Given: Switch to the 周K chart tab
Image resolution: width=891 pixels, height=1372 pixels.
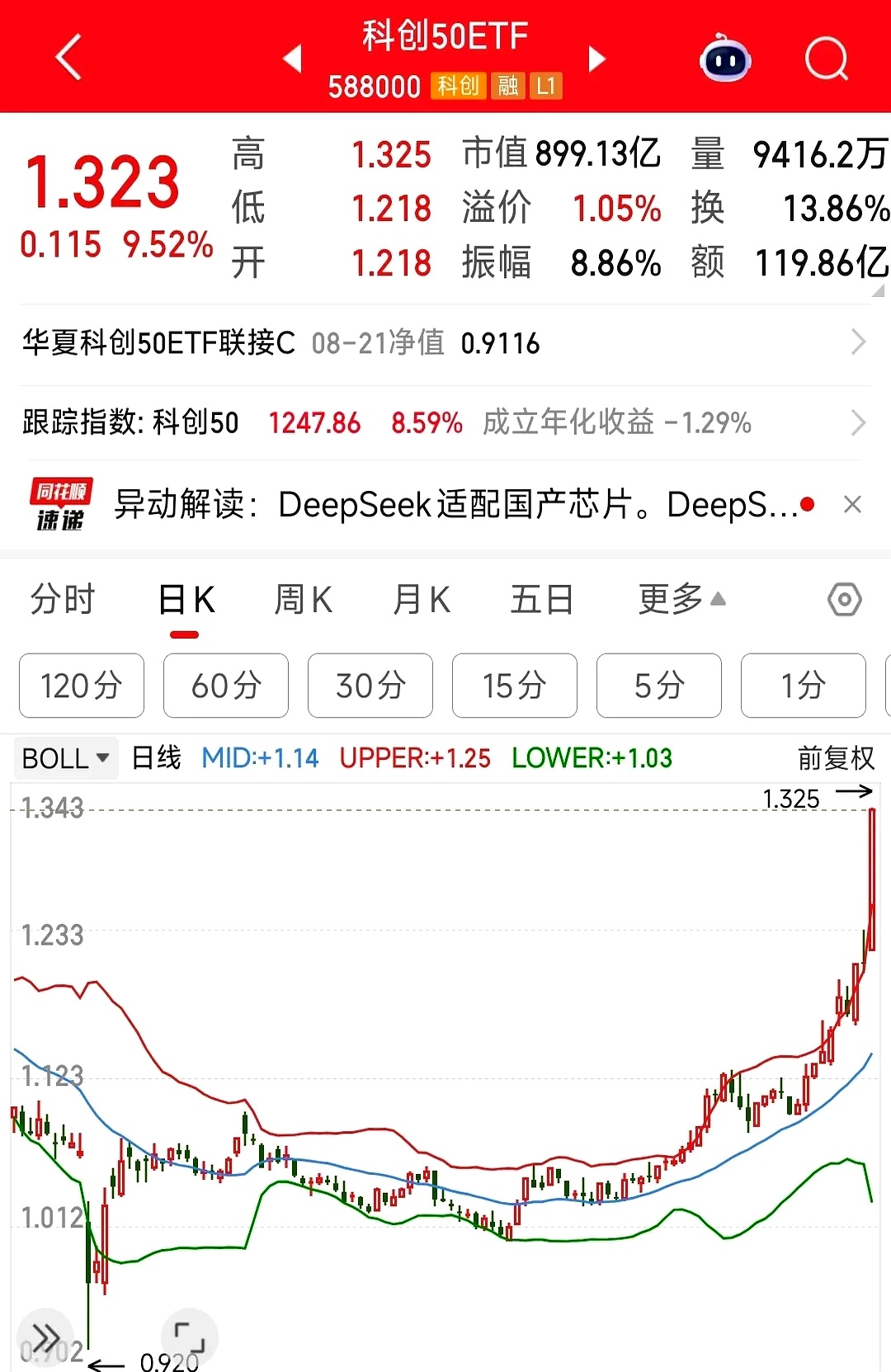Looking at the screenshot, I should (303, 600).
